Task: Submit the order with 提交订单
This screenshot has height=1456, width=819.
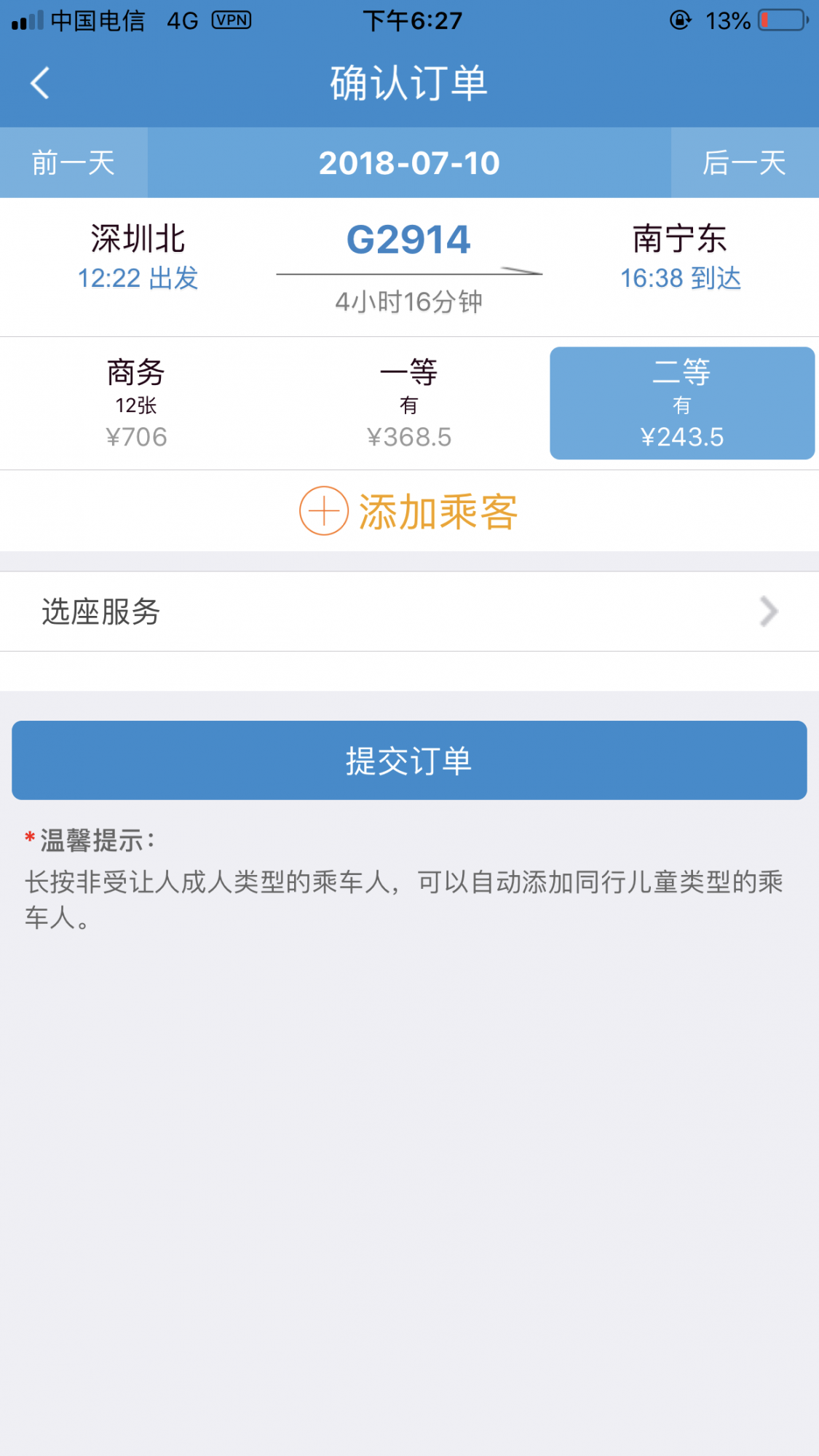Action: pyautogui.click(x=409, y=761)
